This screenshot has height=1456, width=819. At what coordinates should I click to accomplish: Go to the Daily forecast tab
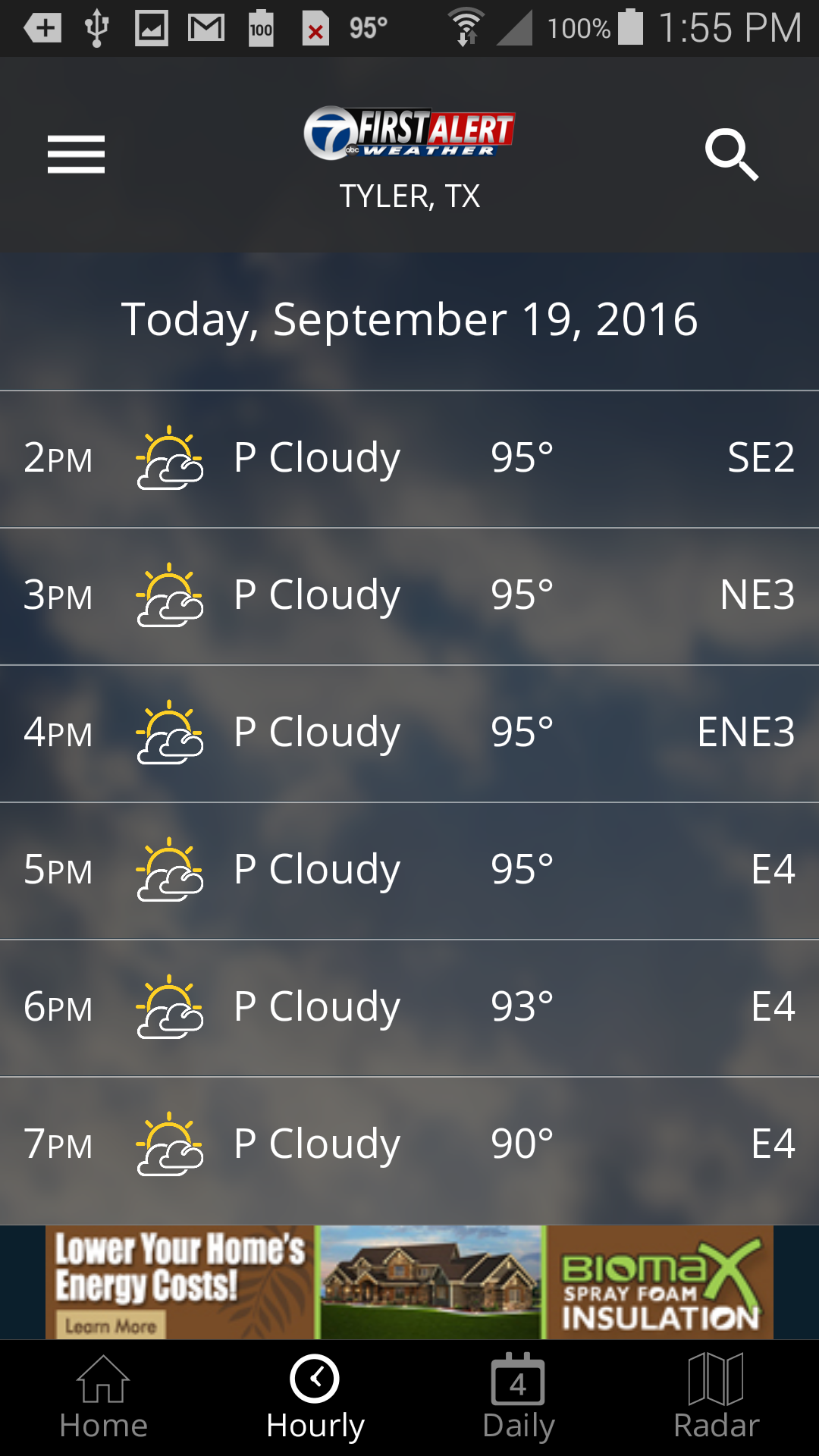[519, 1398]
